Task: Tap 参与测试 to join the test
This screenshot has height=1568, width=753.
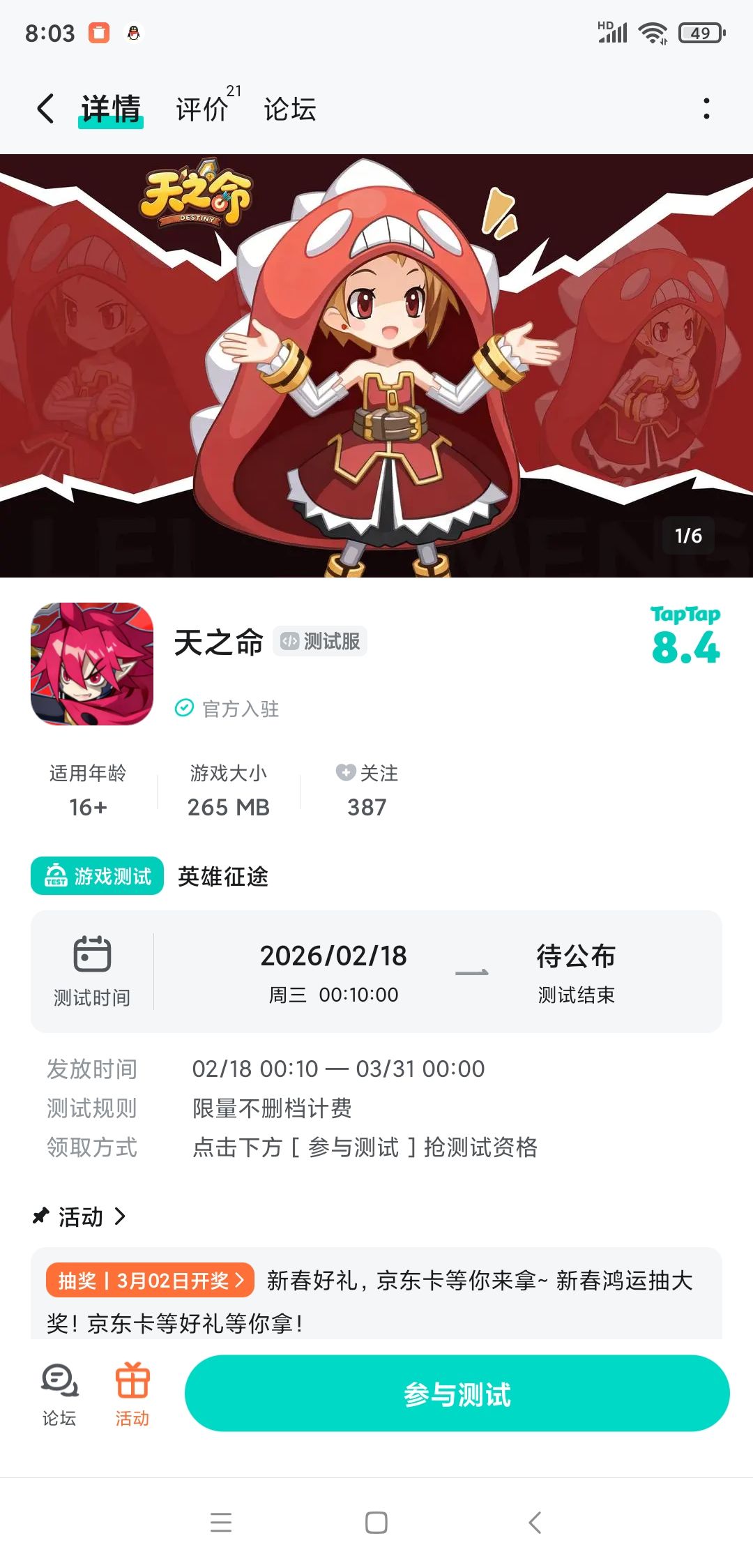Action: tap(457, 1394)
